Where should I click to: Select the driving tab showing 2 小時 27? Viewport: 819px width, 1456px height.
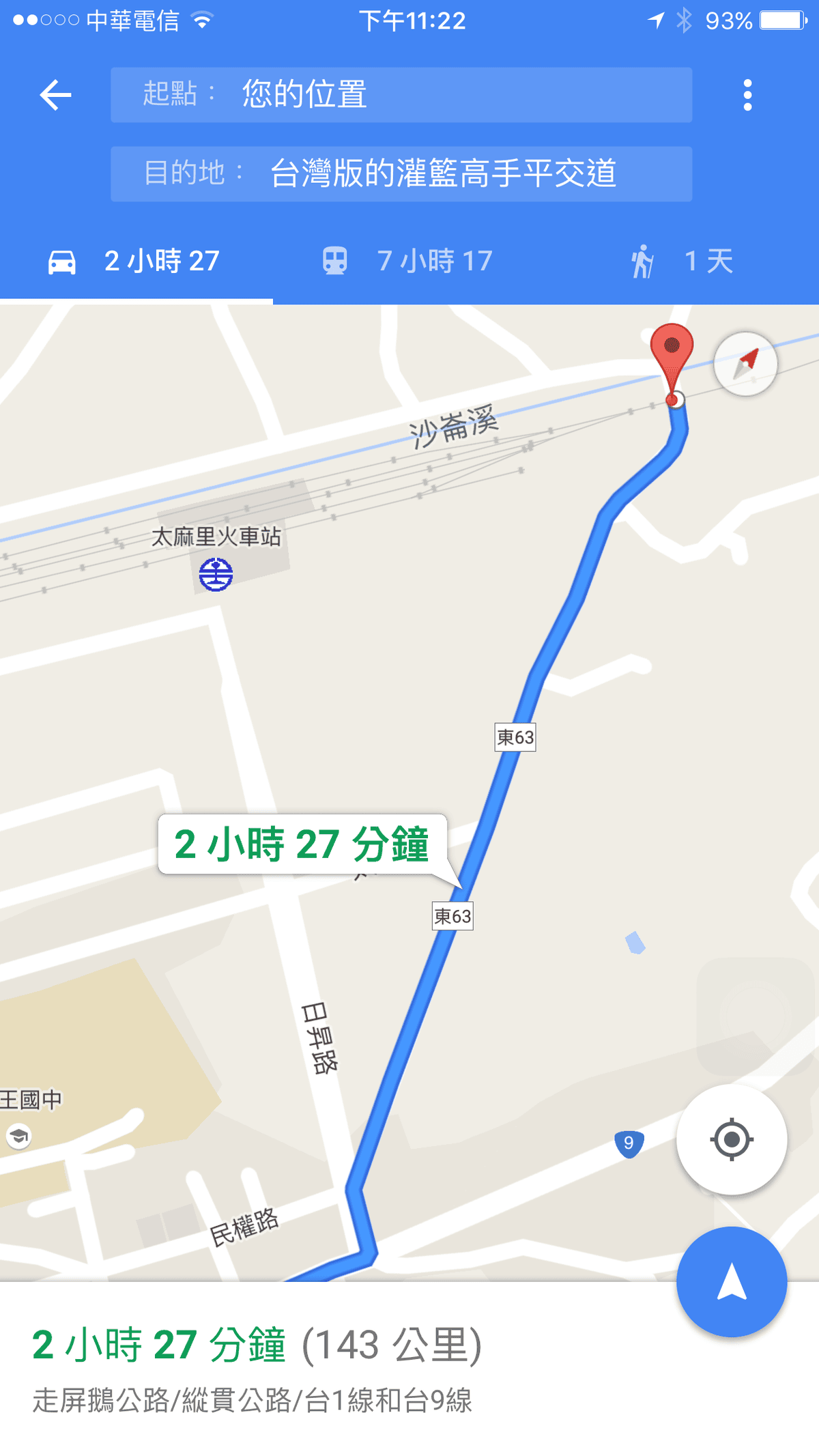(135, 261)
